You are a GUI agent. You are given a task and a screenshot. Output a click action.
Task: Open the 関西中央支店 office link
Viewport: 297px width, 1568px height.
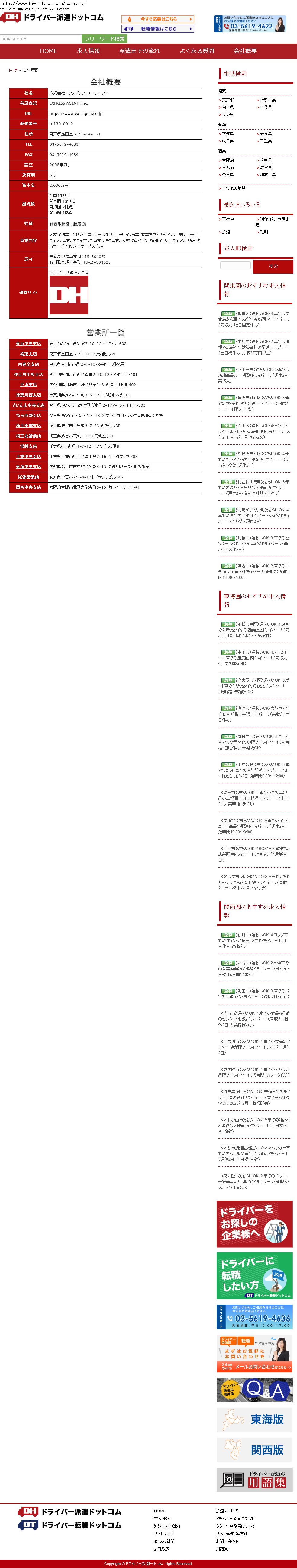(29, 487)
